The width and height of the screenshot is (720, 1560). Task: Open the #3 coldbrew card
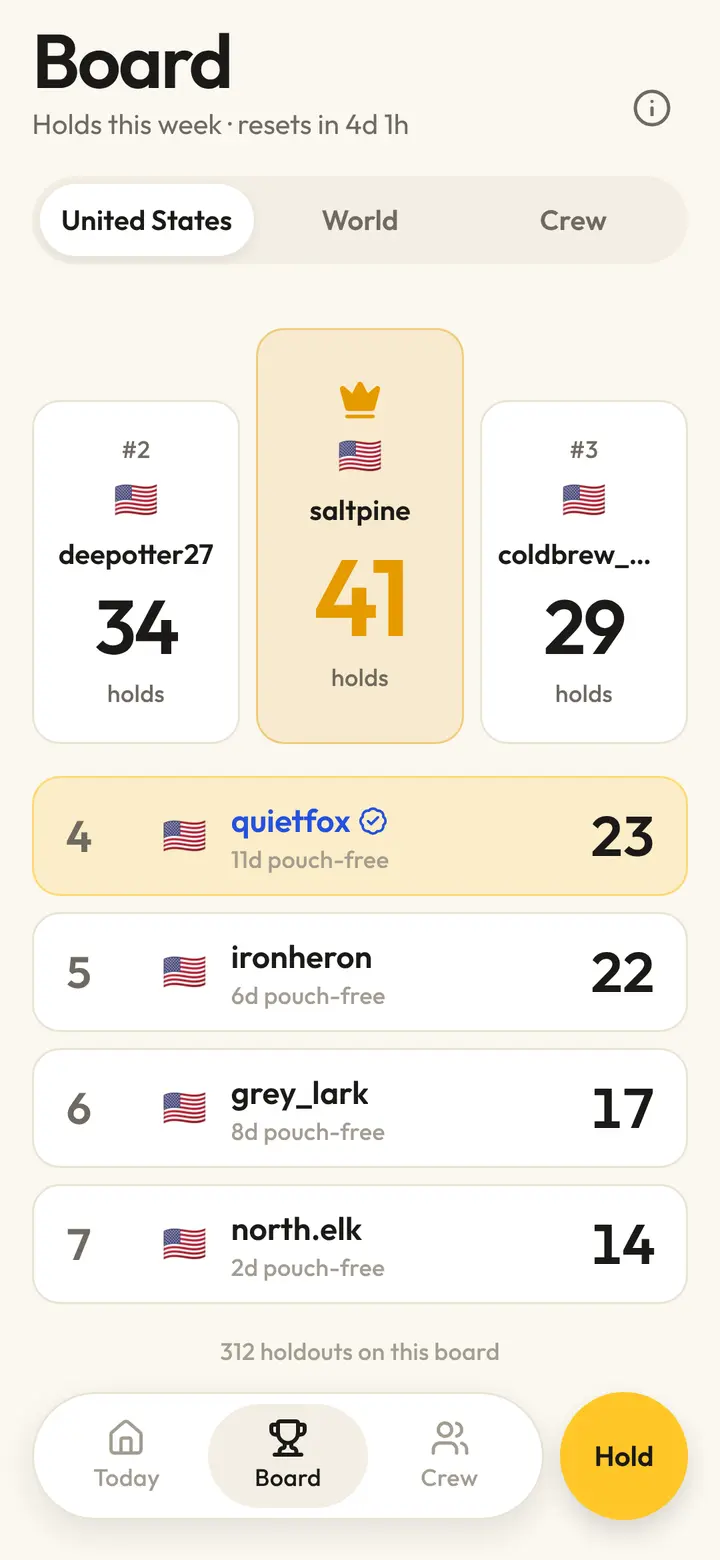point(584,572)
